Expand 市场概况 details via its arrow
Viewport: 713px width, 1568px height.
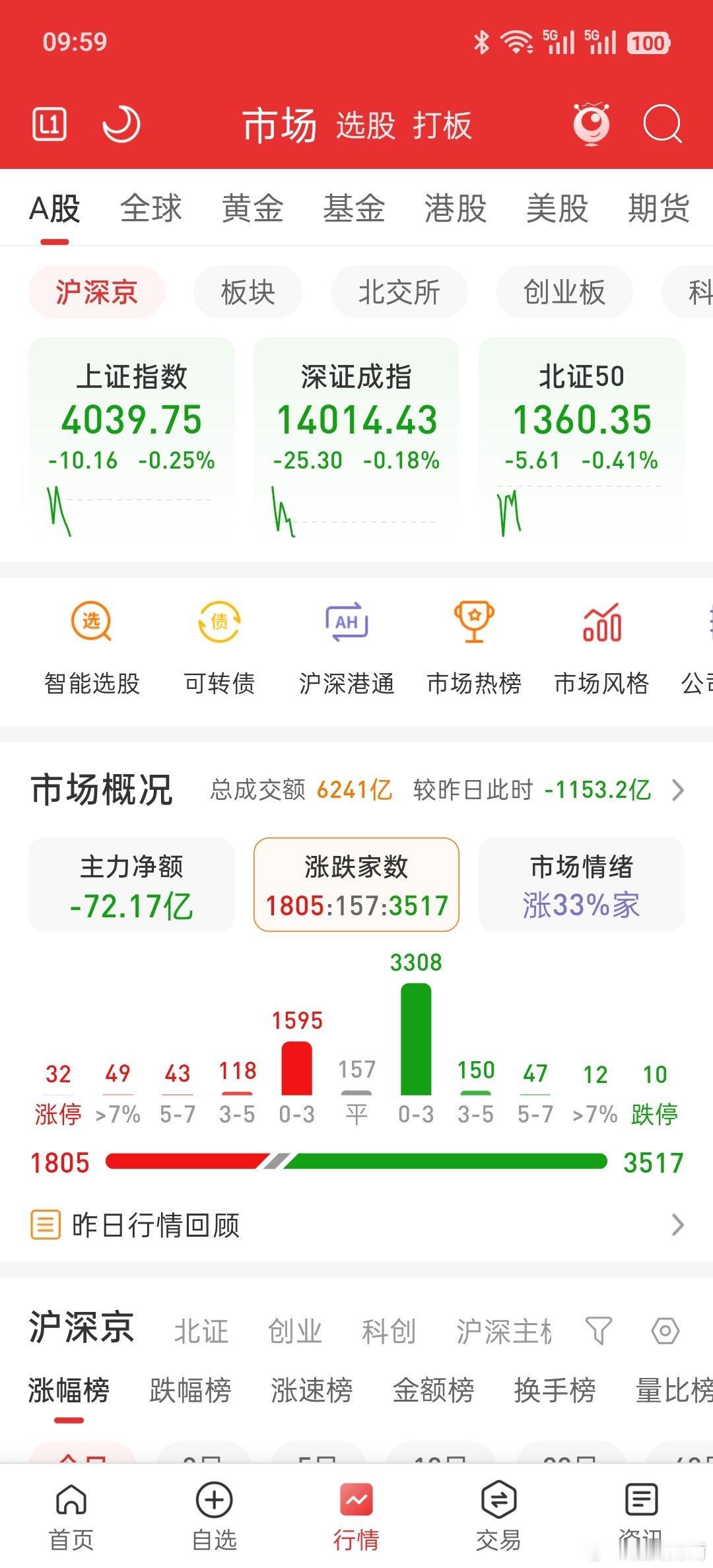coord(679,789)
